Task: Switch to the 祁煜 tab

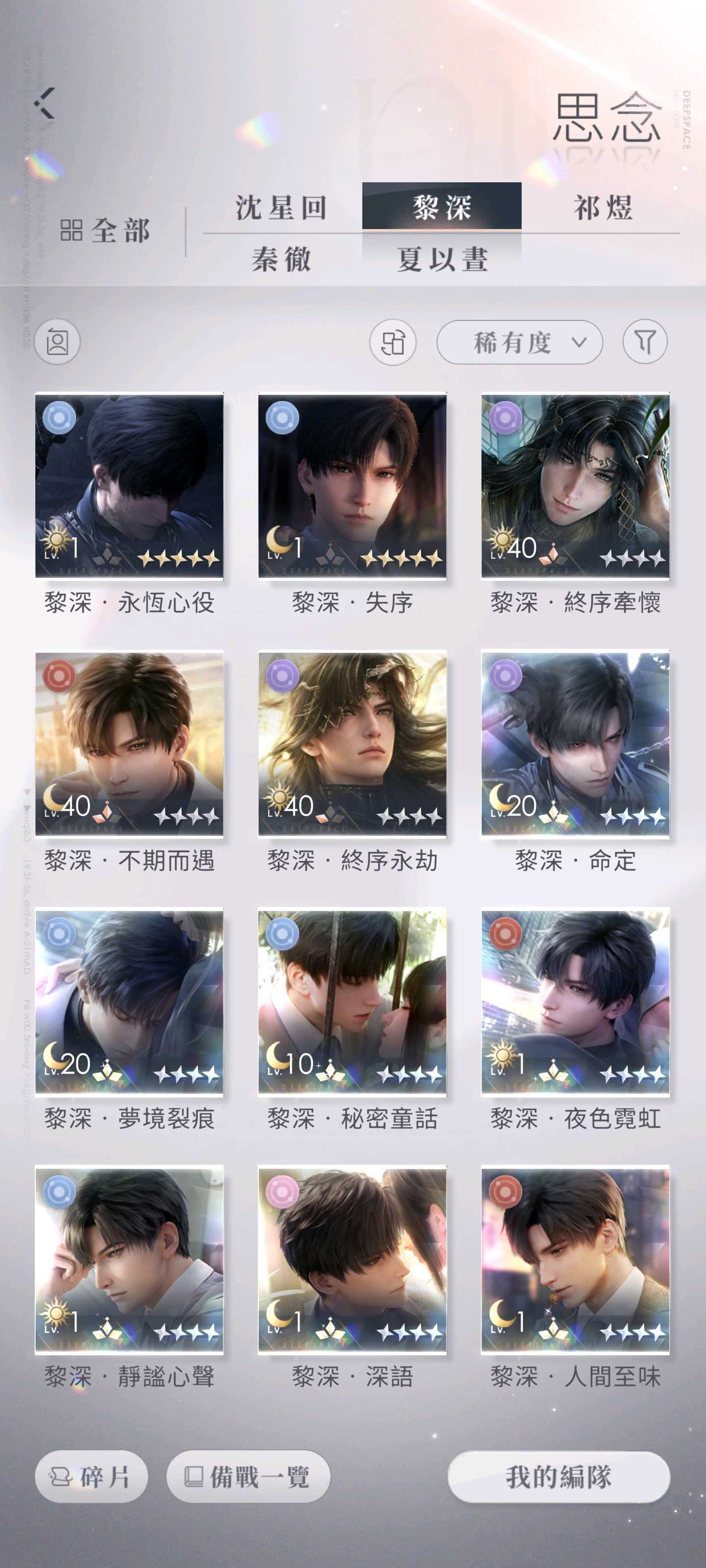Action: pyautogui.click(x=603, y=208)
